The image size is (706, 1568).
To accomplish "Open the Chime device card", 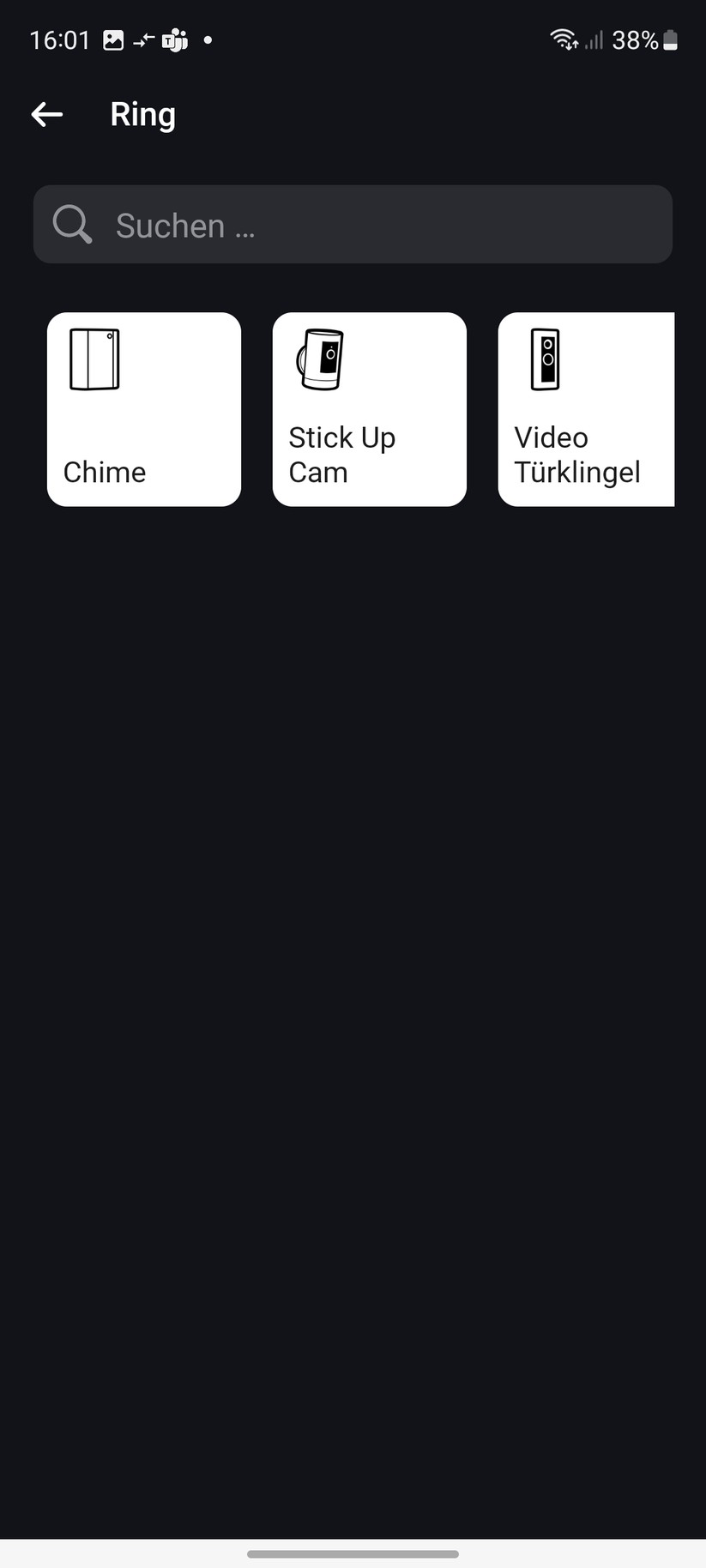I will click(143, 409).
